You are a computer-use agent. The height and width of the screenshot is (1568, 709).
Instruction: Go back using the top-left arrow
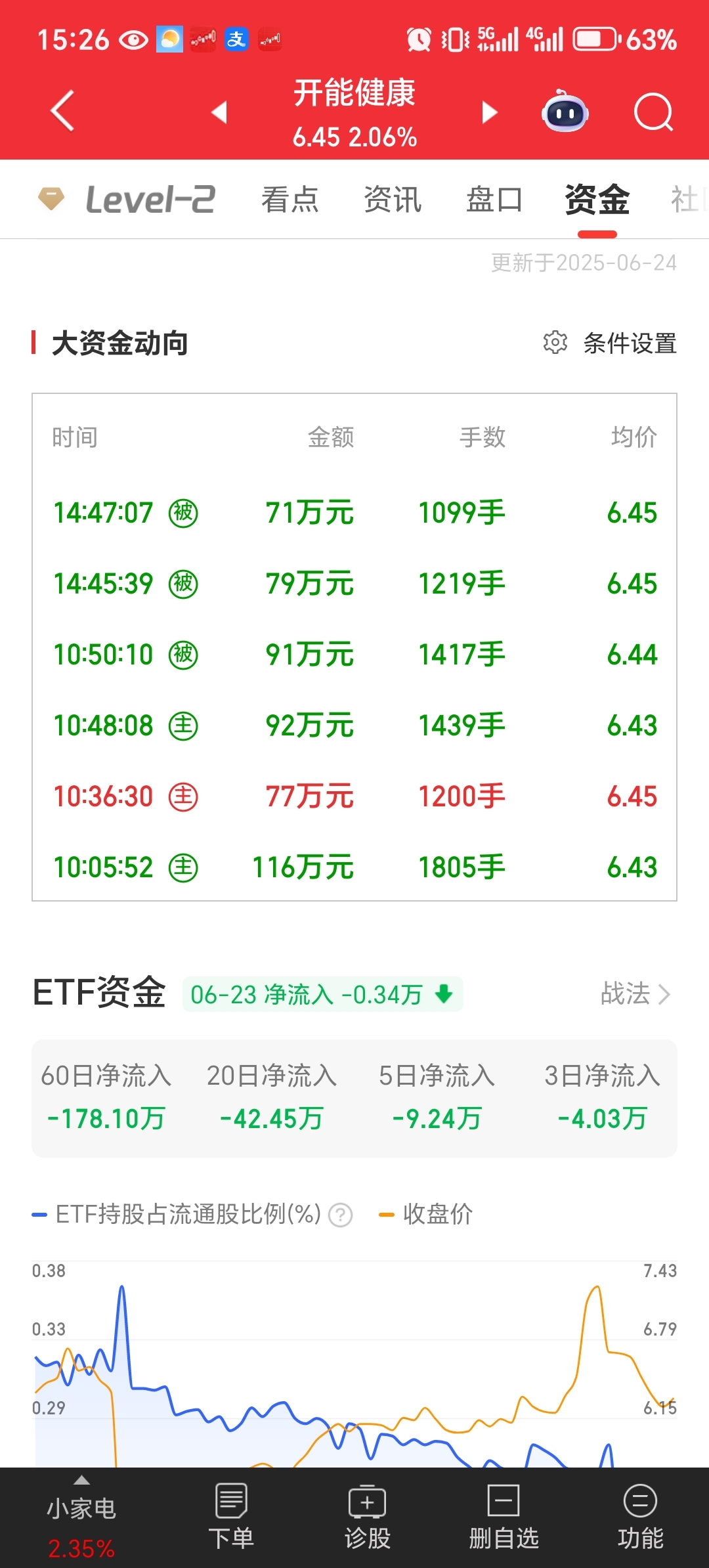pos(62,111)
